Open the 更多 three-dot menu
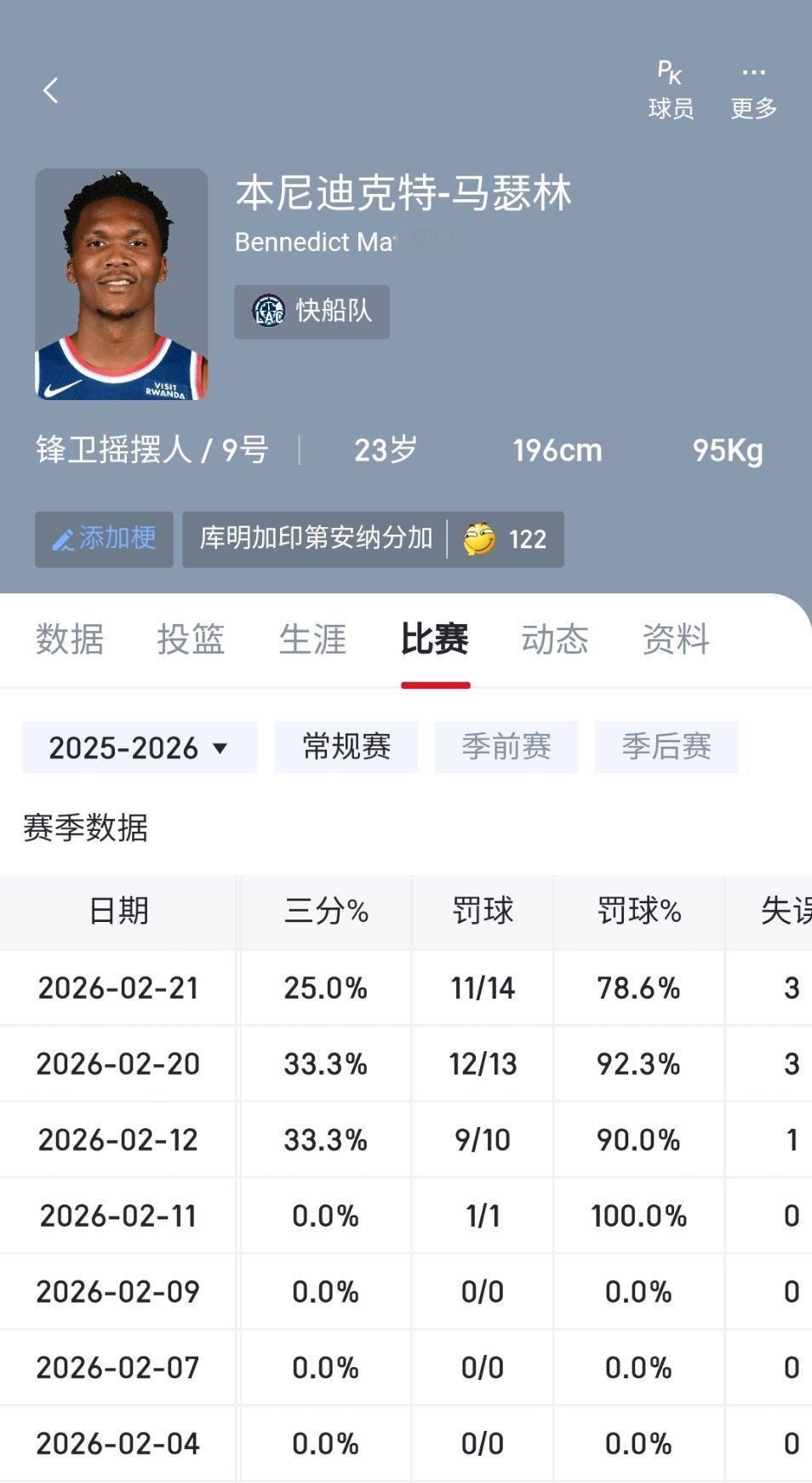 pos(754,88)
